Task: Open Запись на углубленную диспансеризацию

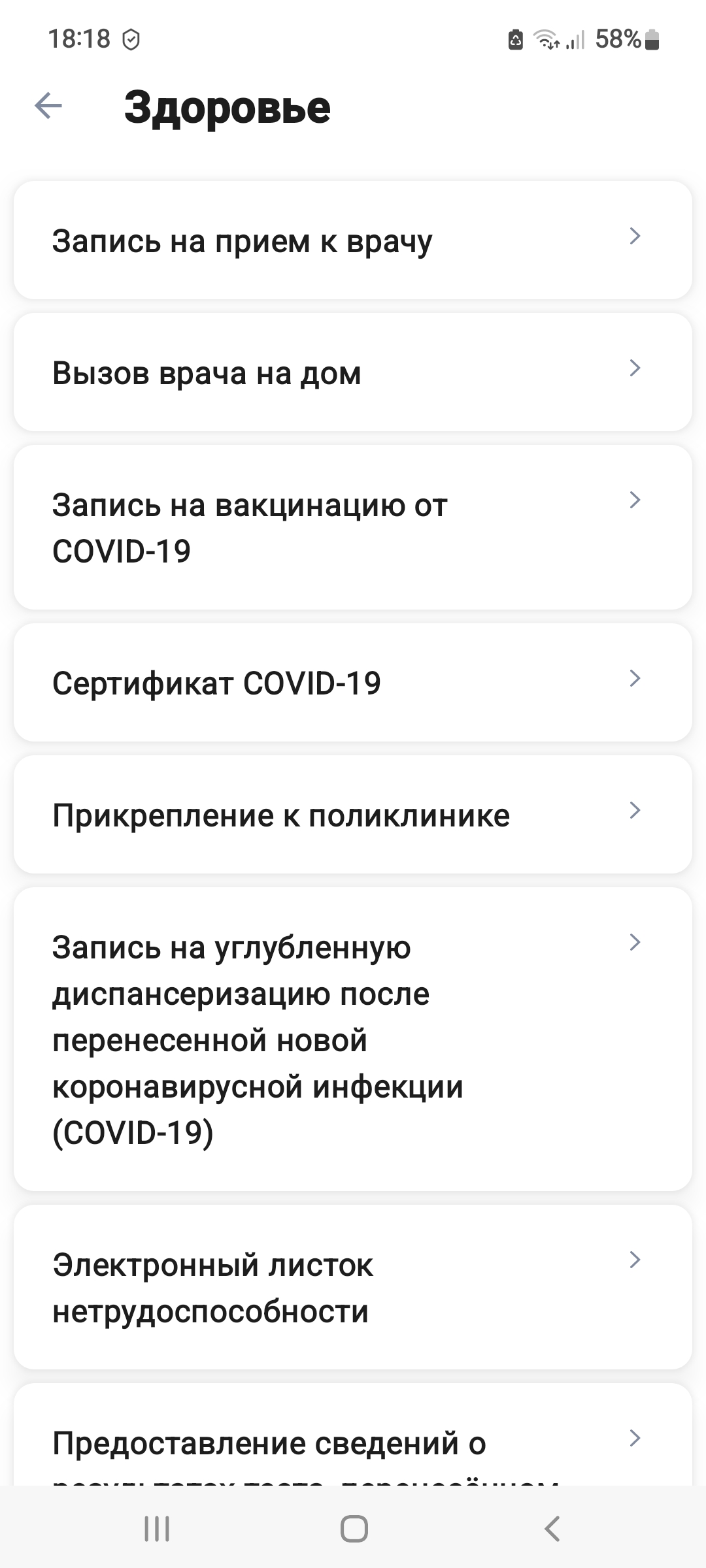Action: 353,1039
